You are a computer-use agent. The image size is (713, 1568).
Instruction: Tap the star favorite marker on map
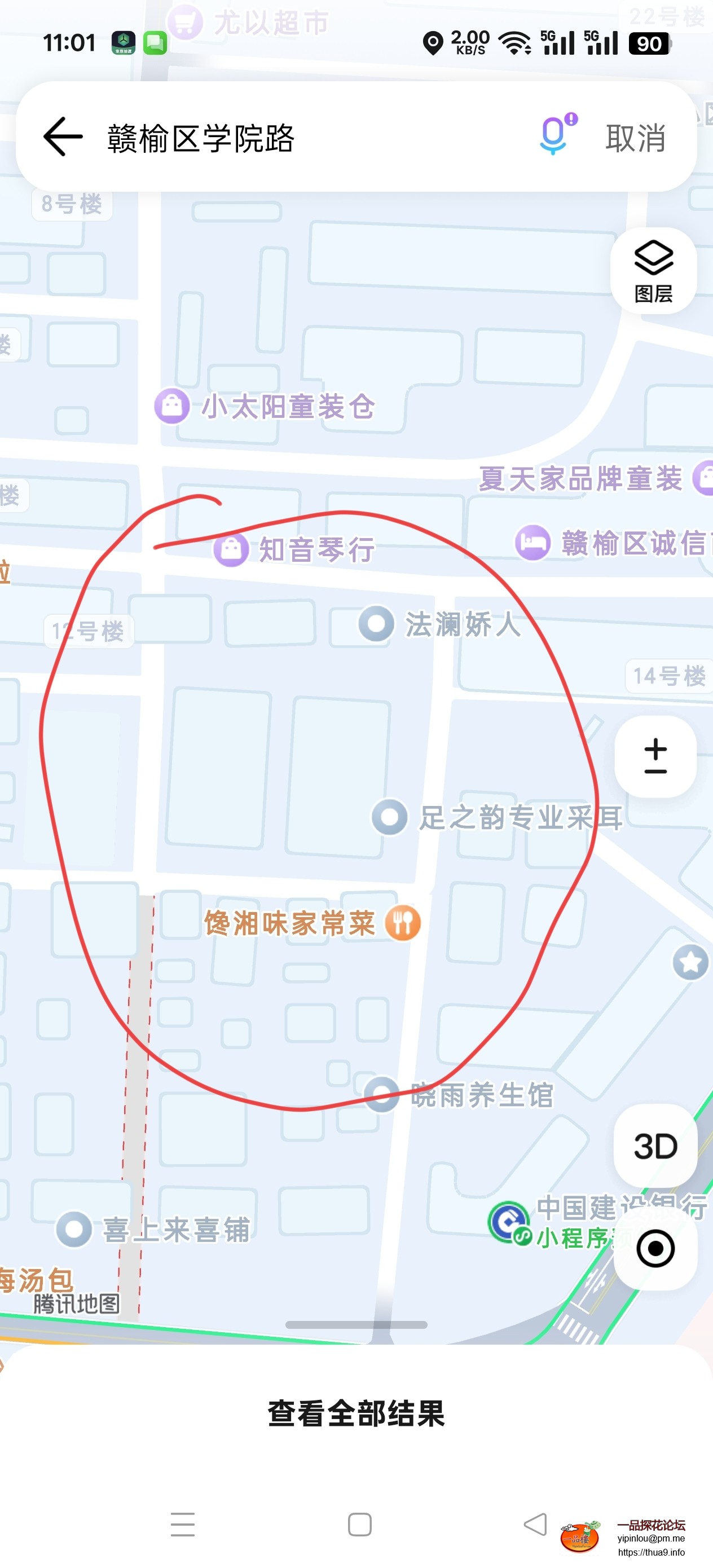(x=690, y=962)
